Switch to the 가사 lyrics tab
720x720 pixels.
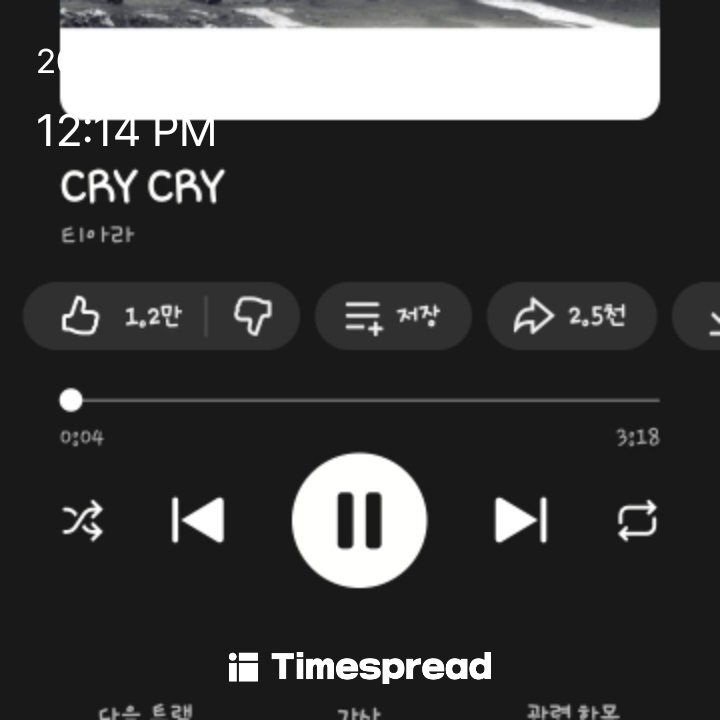pyautogui.click(x=359, y=713)
